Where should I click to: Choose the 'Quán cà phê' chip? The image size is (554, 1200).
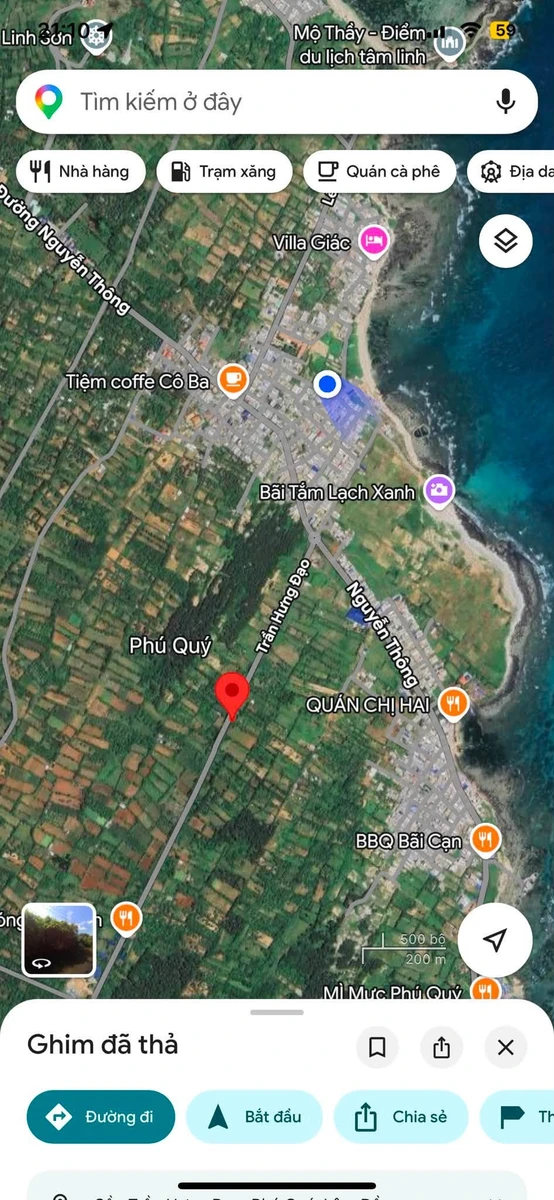point(379,171)
